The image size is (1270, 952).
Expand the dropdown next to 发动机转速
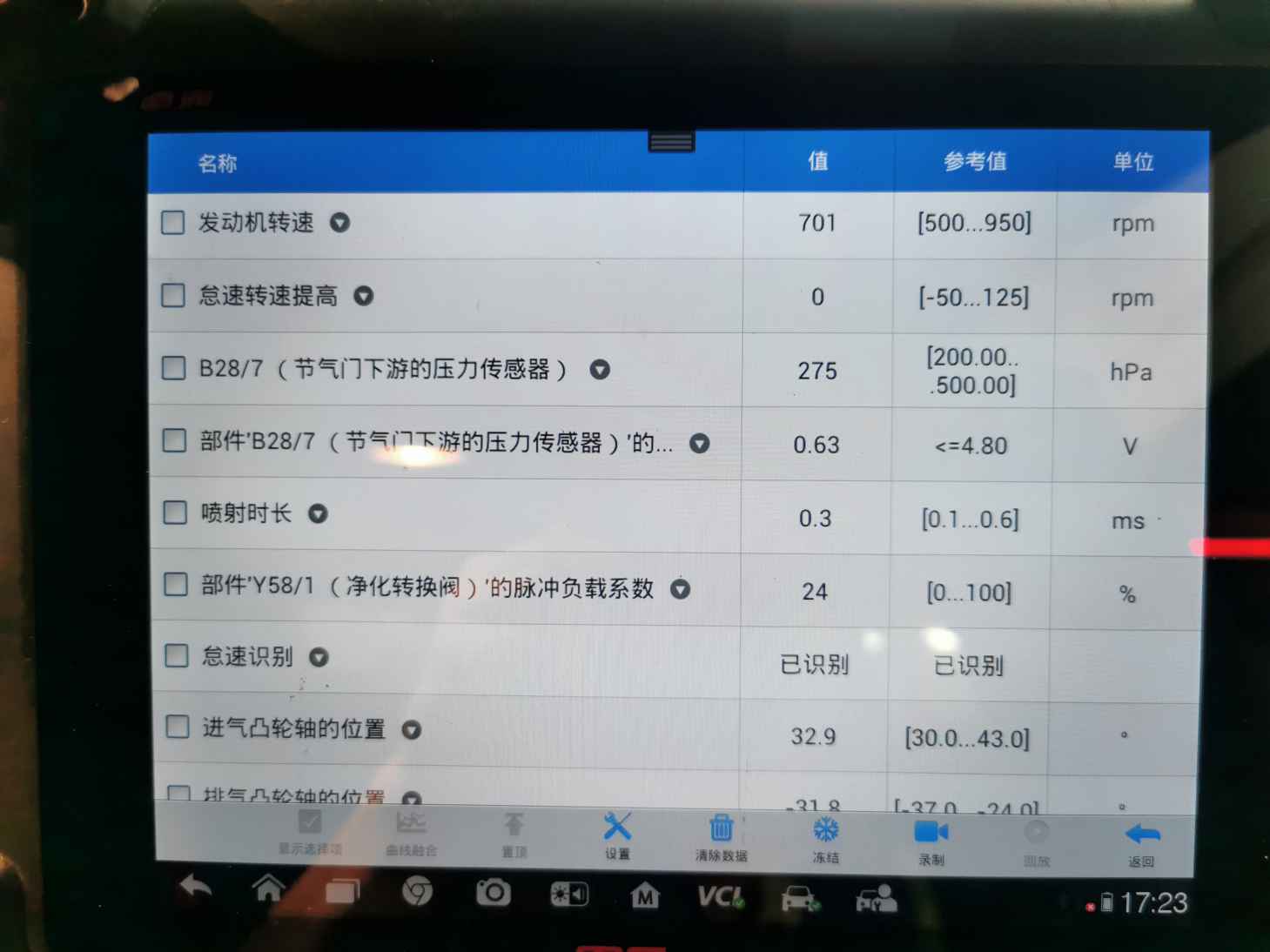pyautogui.click(x=339, y=223)
